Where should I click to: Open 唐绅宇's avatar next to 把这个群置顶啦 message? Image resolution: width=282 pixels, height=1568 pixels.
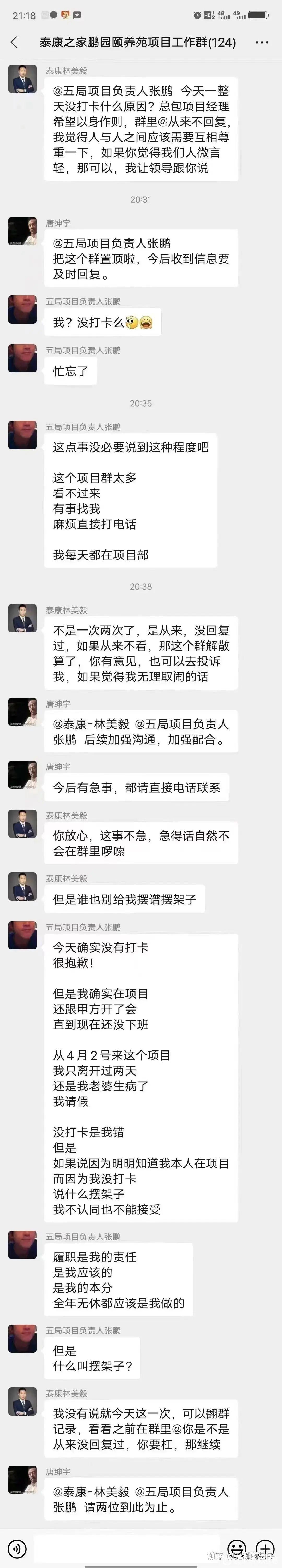(x=22, y=231)
